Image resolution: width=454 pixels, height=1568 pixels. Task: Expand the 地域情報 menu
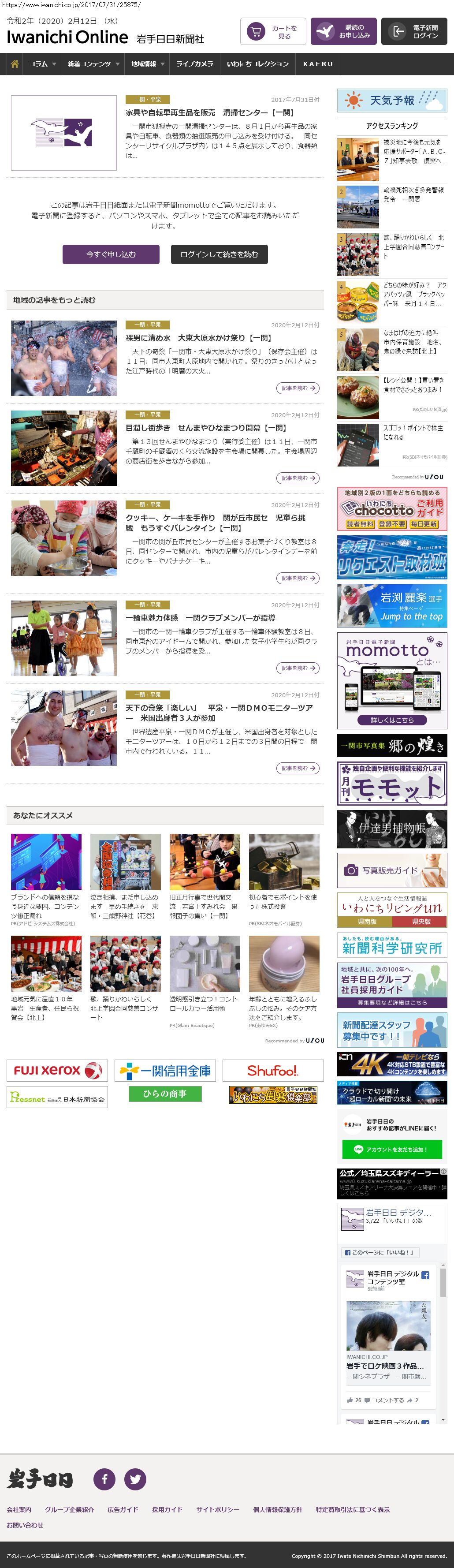coord(147,64)
